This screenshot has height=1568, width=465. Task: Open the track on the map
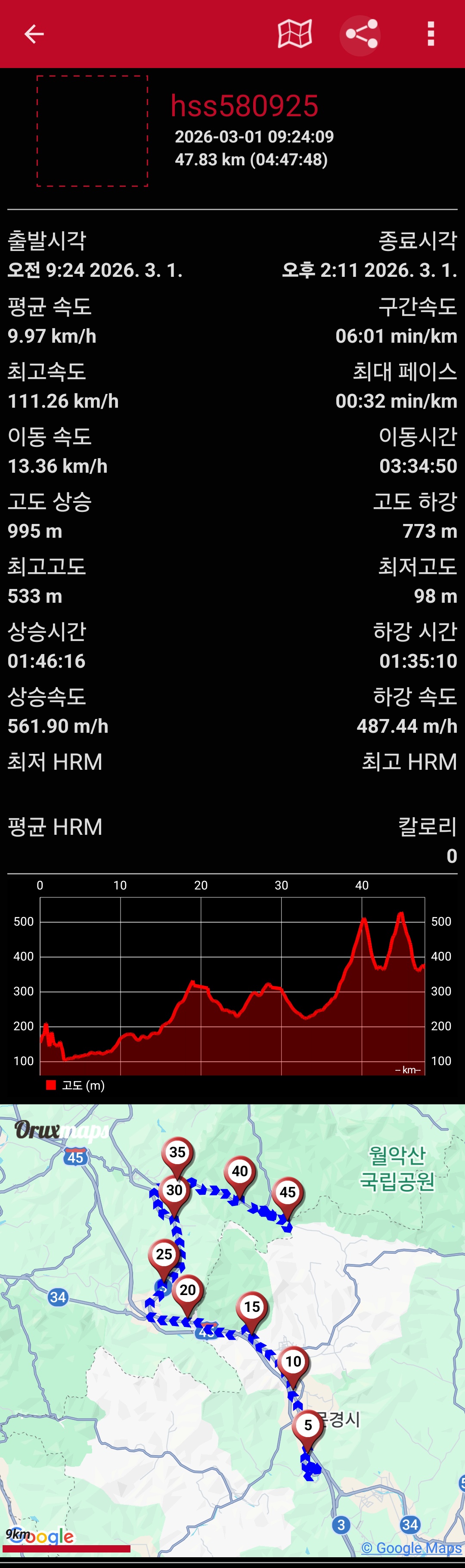295,34
